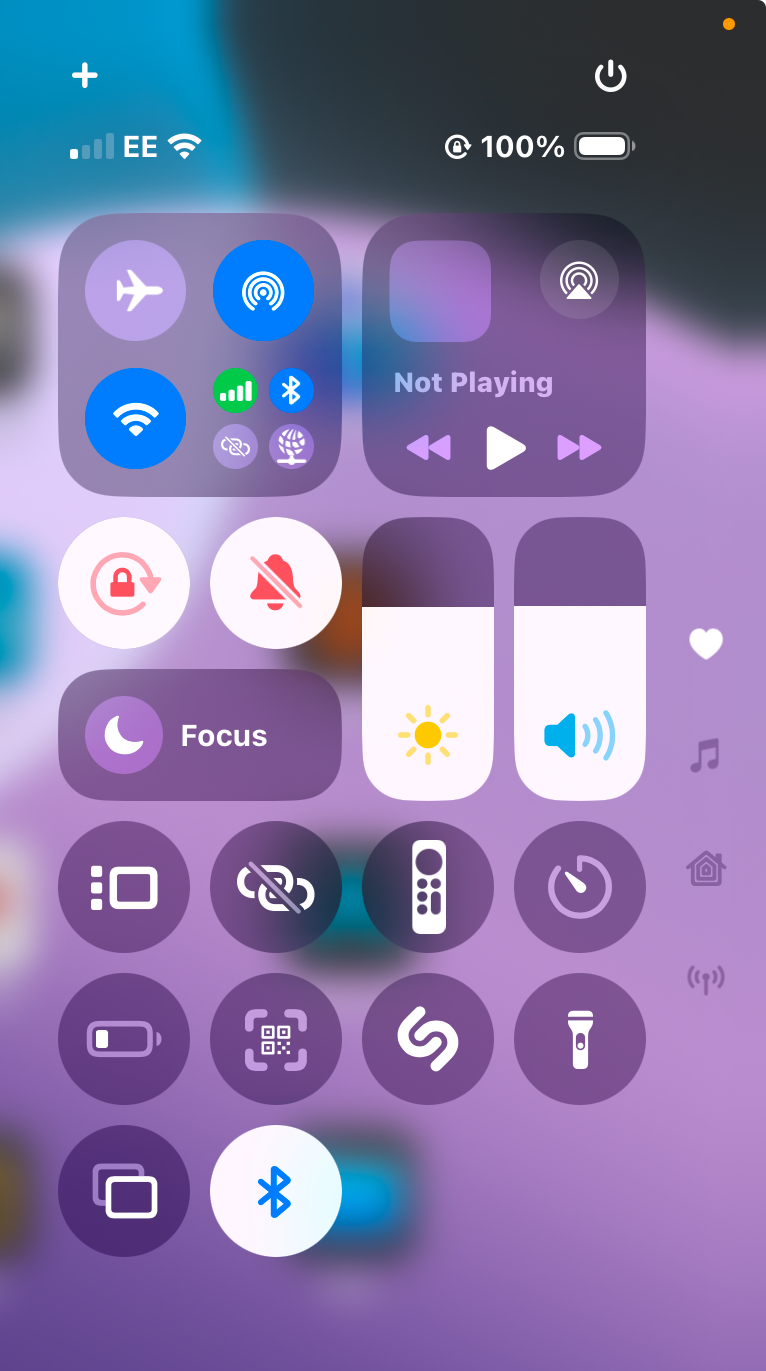Start the timer control

[580, 887]
